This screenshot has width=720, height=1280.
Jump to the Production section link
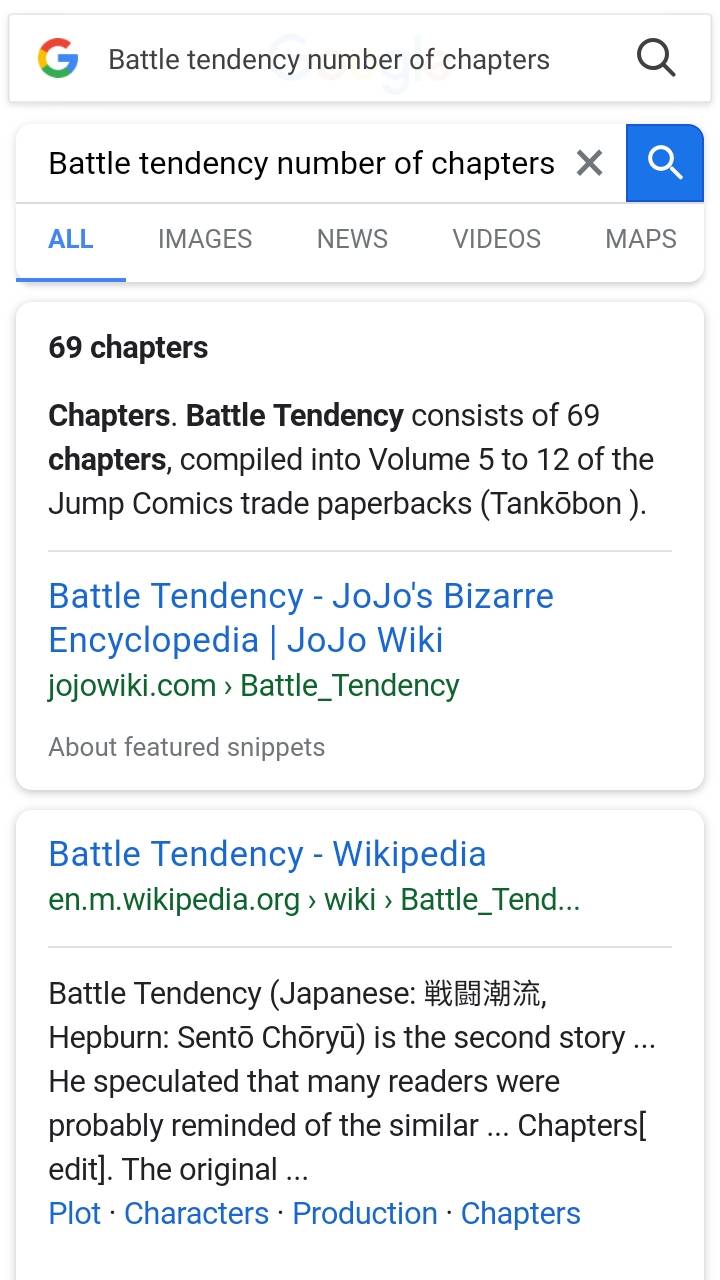(365, 1213)
